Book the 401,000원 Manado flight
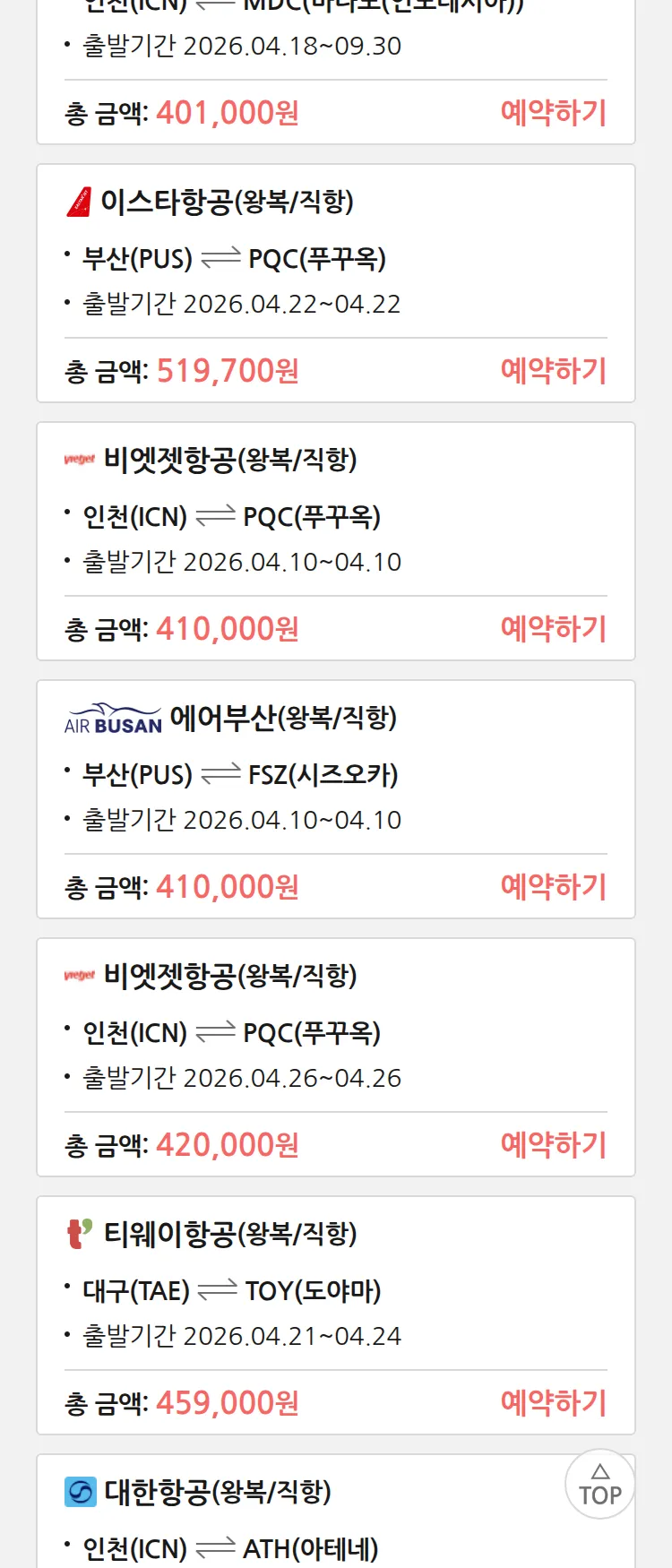672x1568 pixels. pos(553,113)
